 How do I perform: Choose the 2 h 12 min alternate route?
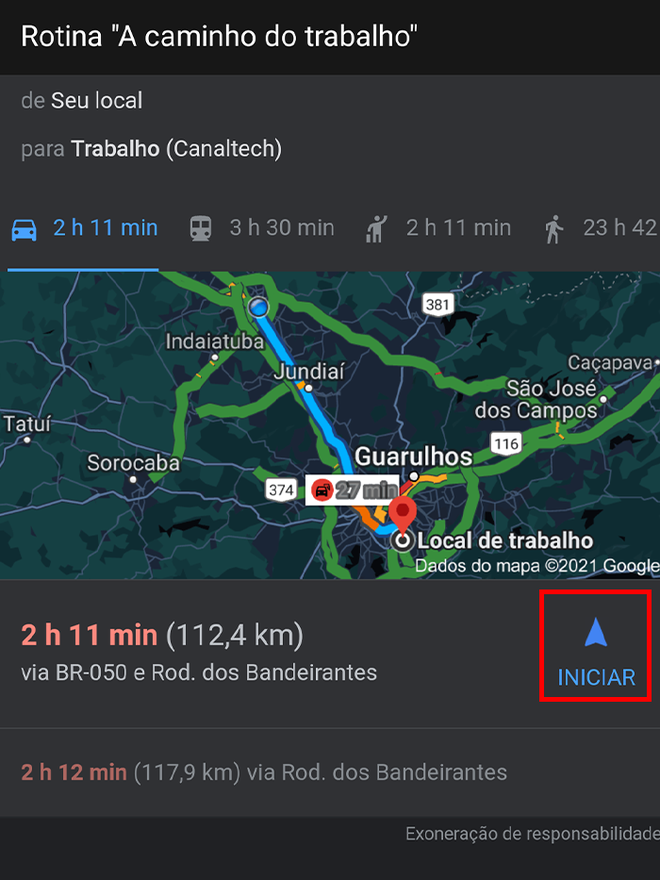264,772
